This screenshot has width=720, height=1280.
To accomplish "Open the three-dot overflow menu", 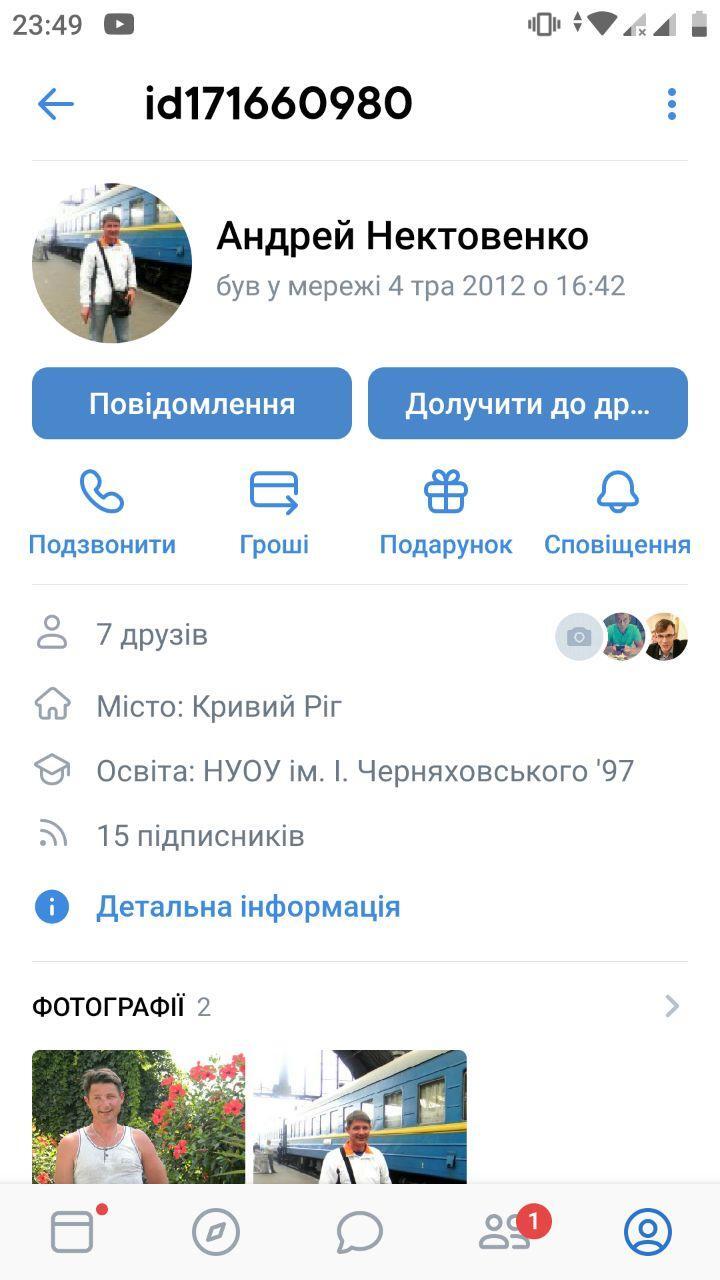I will [671, 104].
